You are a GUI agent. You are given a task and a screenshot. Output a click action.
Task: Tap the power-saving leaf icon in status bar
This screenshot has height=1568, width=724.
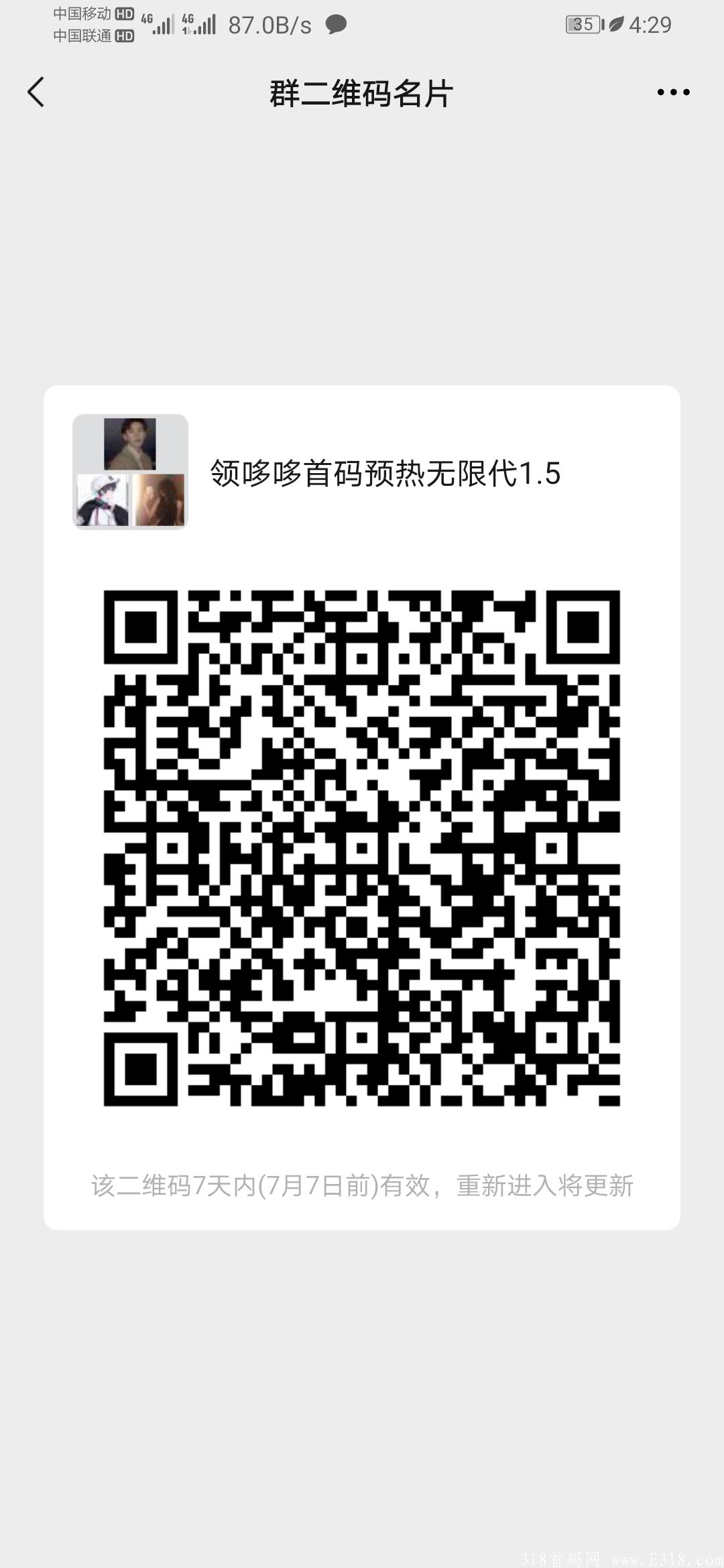(615, 24)
